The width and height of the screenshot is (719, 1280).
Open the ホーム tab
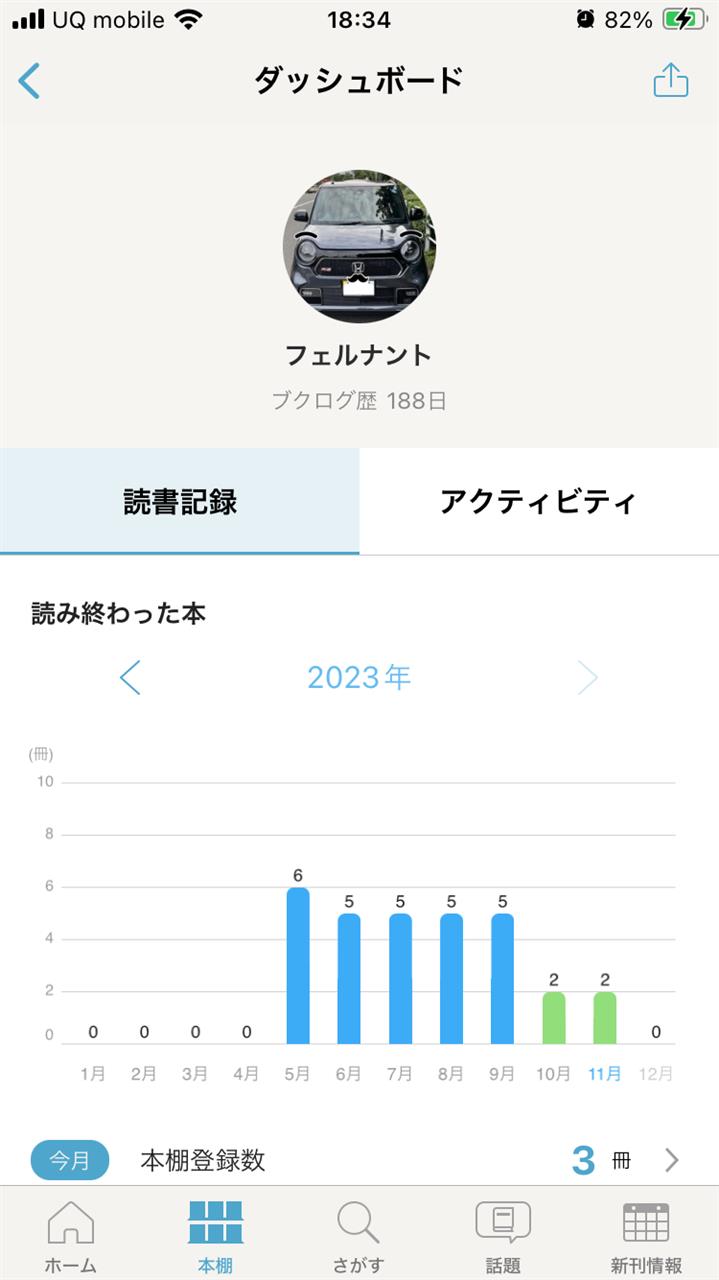coord(71,1237)
